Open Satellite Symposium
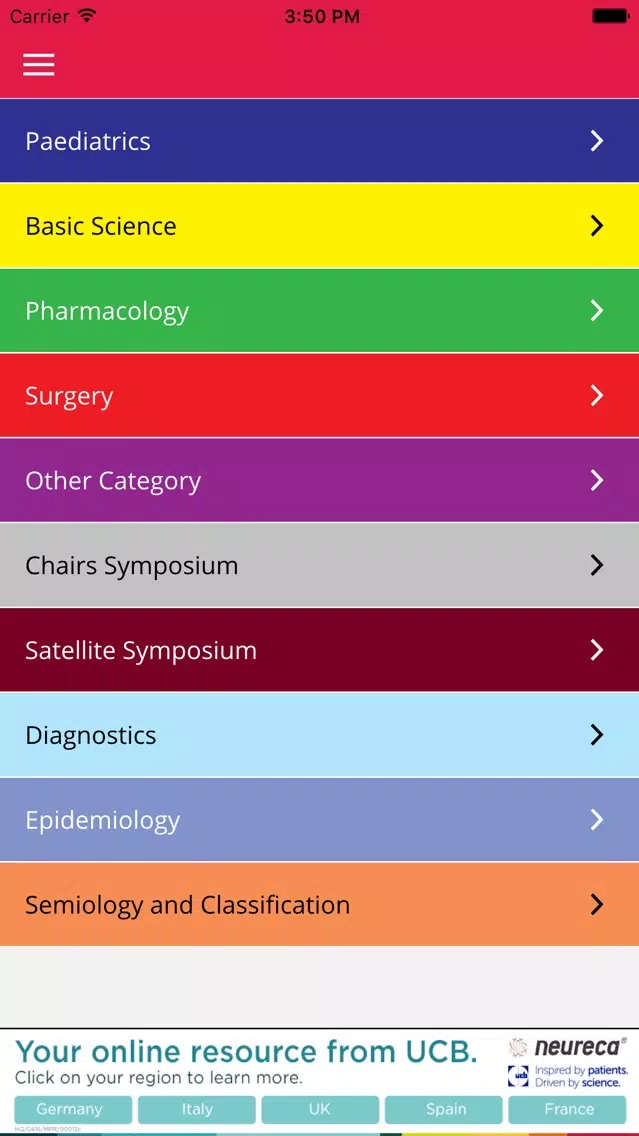This screenshot has height=1136, width=639. click(x=320, y=650)
